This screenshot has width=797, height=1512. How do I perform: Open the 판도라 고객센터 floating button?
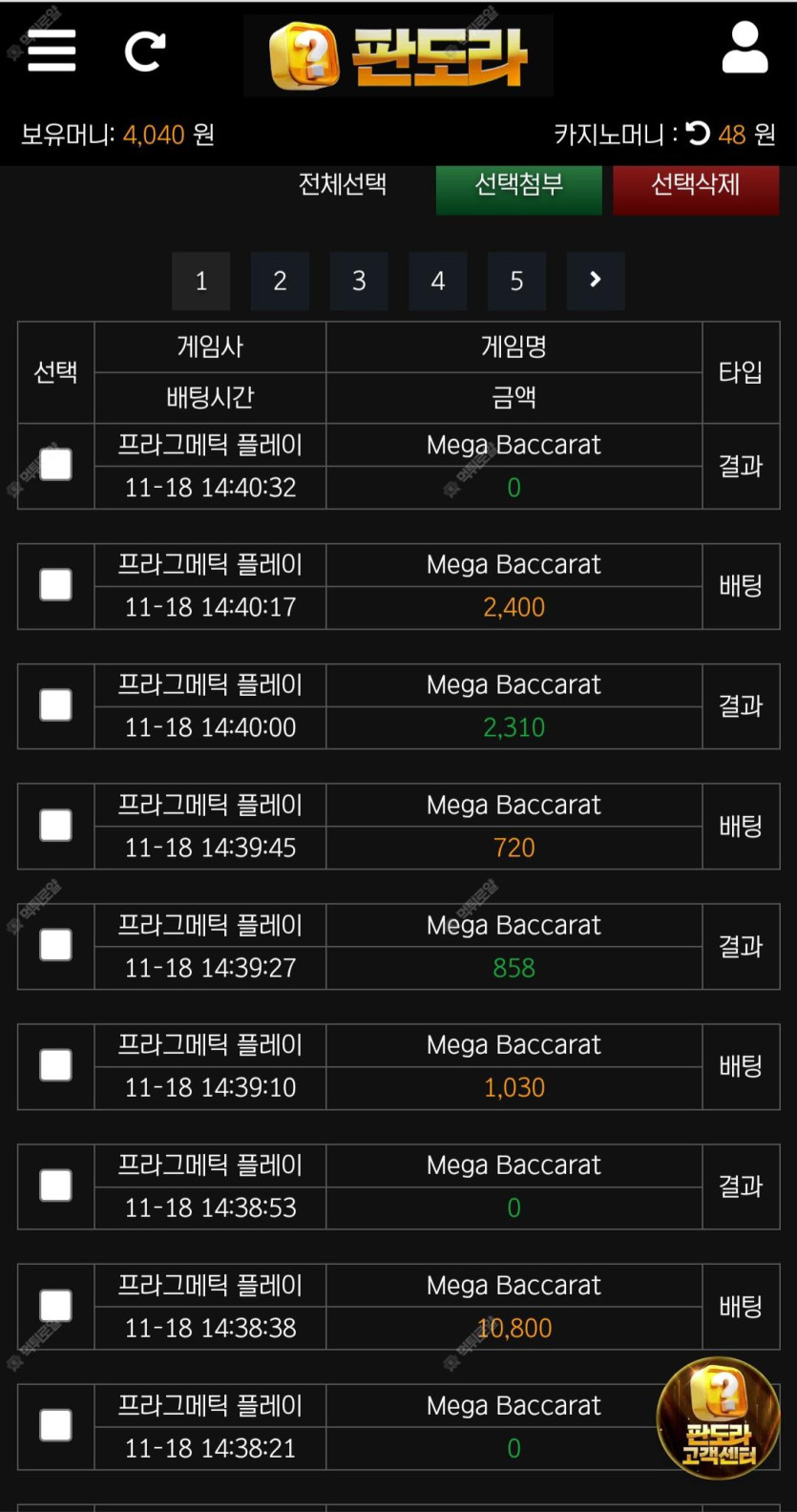719,1417
